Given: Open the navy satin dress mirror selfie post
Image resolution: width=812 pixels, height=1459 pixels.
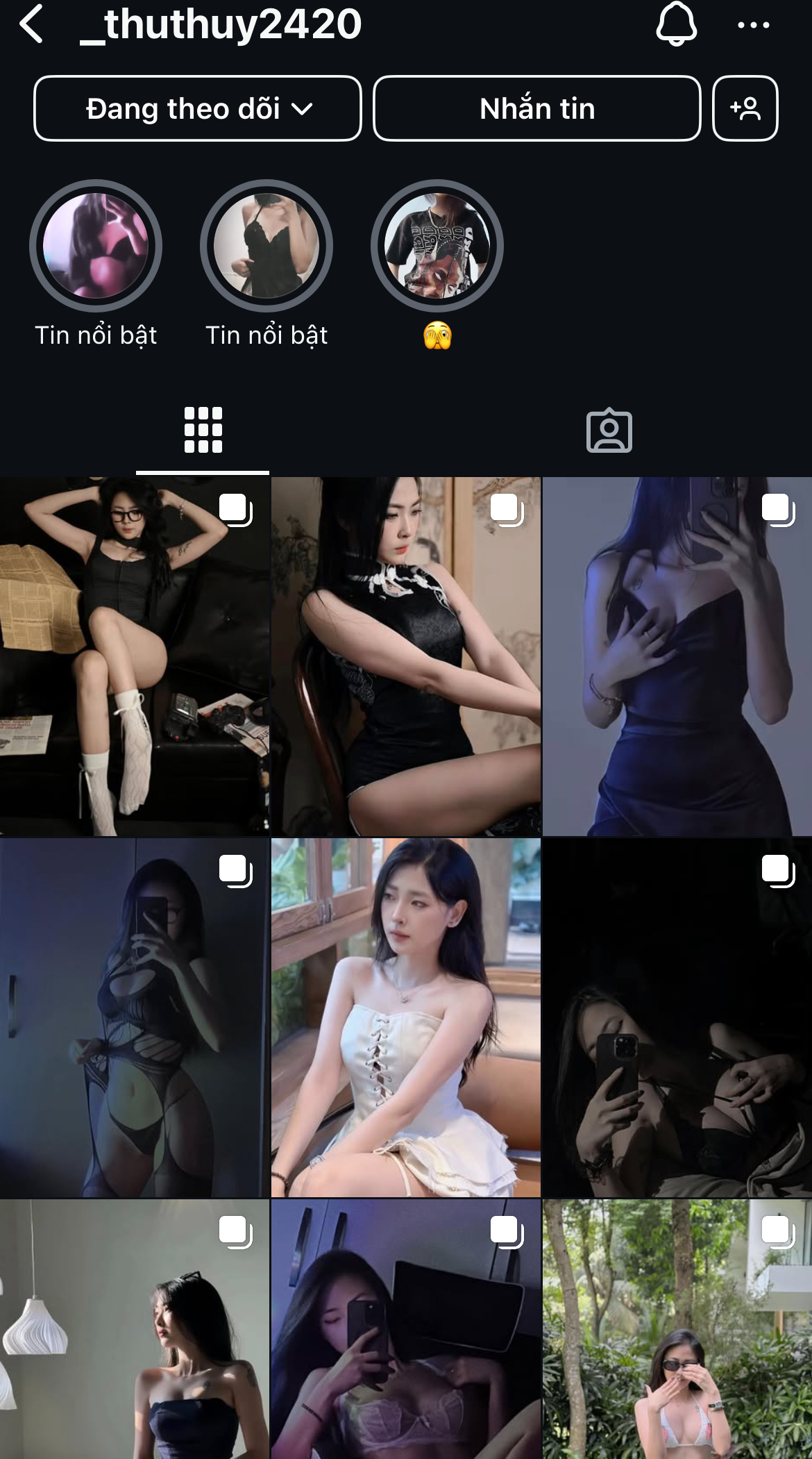Looking at the screenshot, I should [677, 656].
